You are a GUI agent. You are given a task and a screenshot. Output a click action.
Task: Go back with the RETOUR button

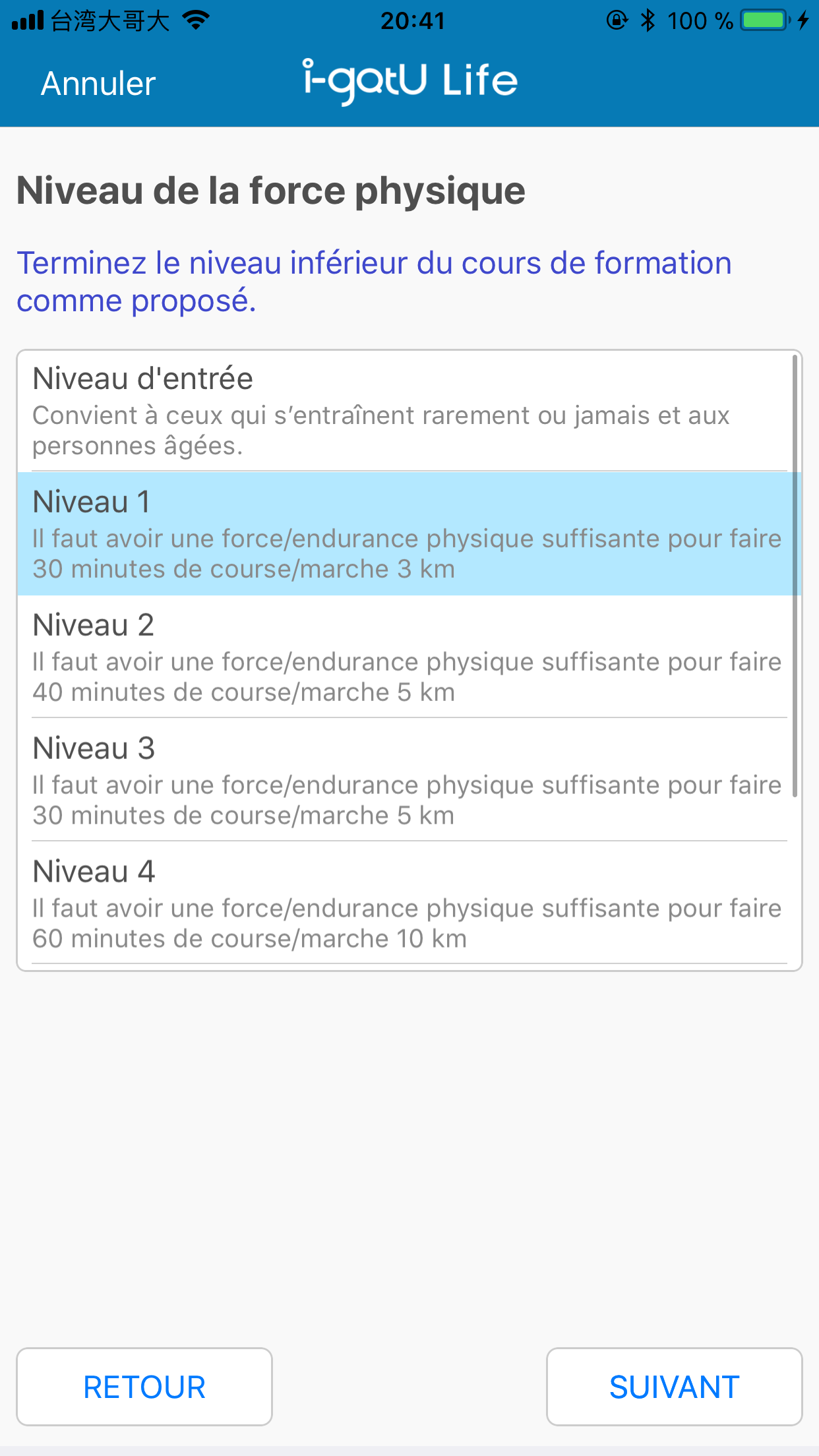coord(144,1387)
